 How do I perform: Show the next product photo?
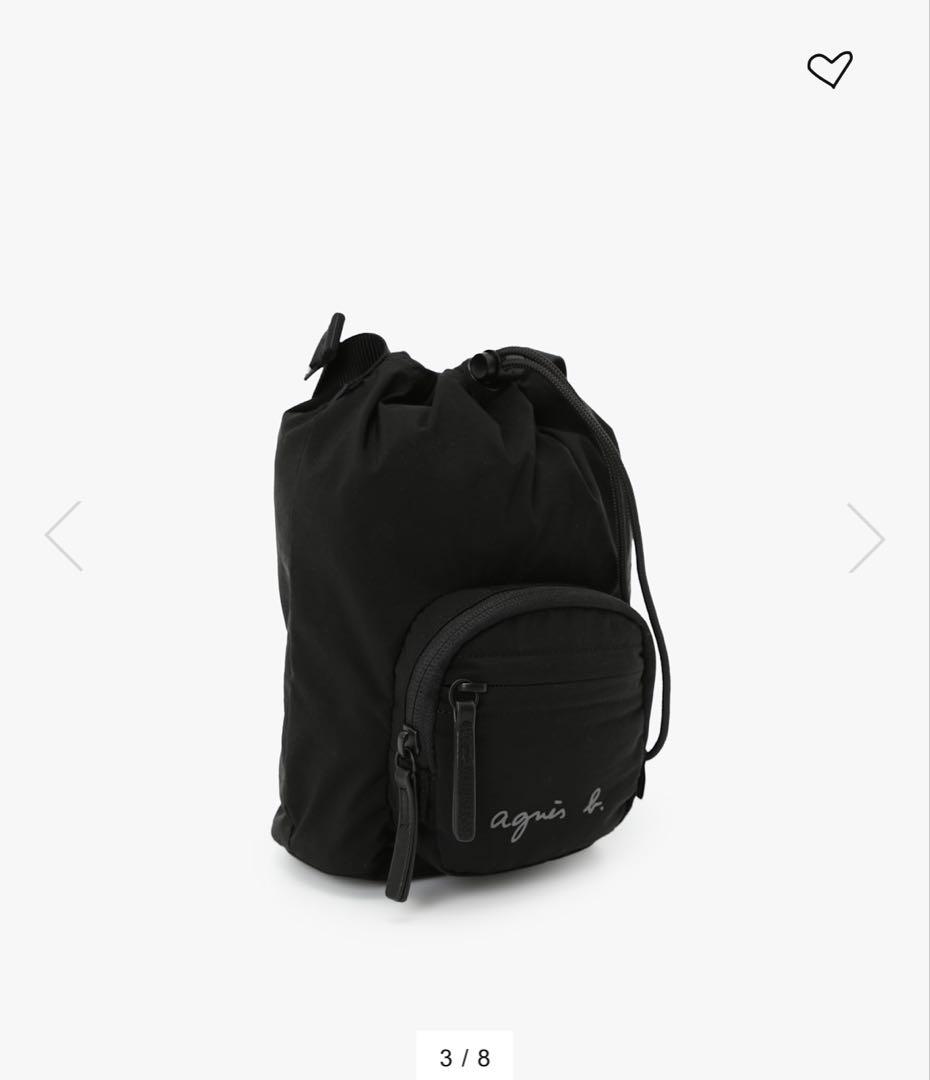click(865, 537)
